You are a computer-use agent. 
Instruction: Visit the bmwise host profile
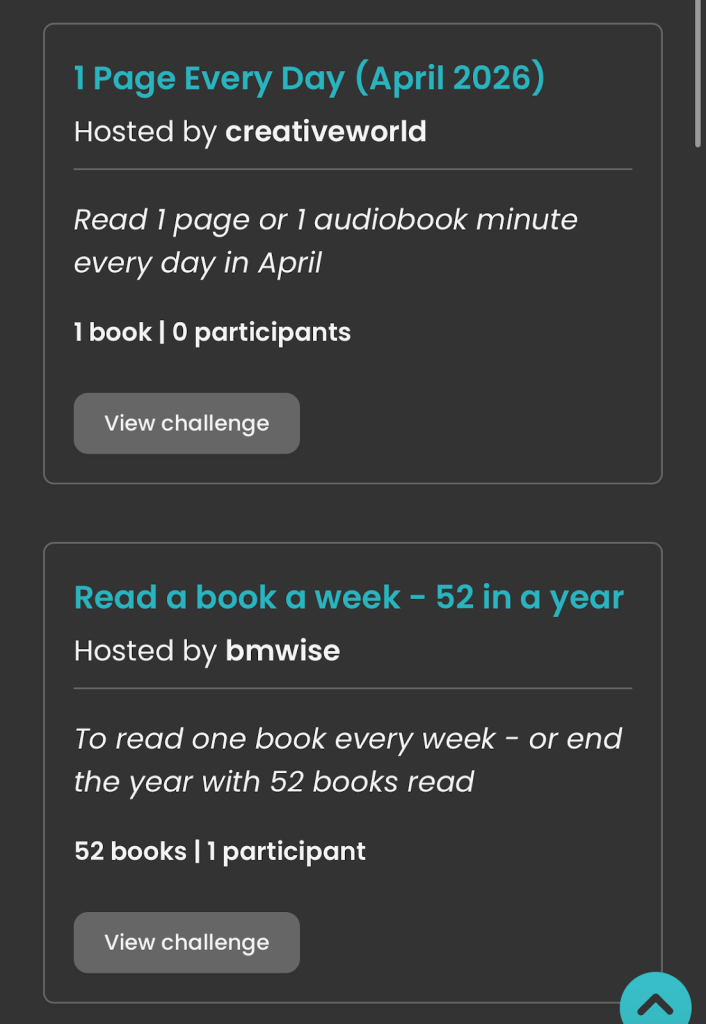(282, 651)
